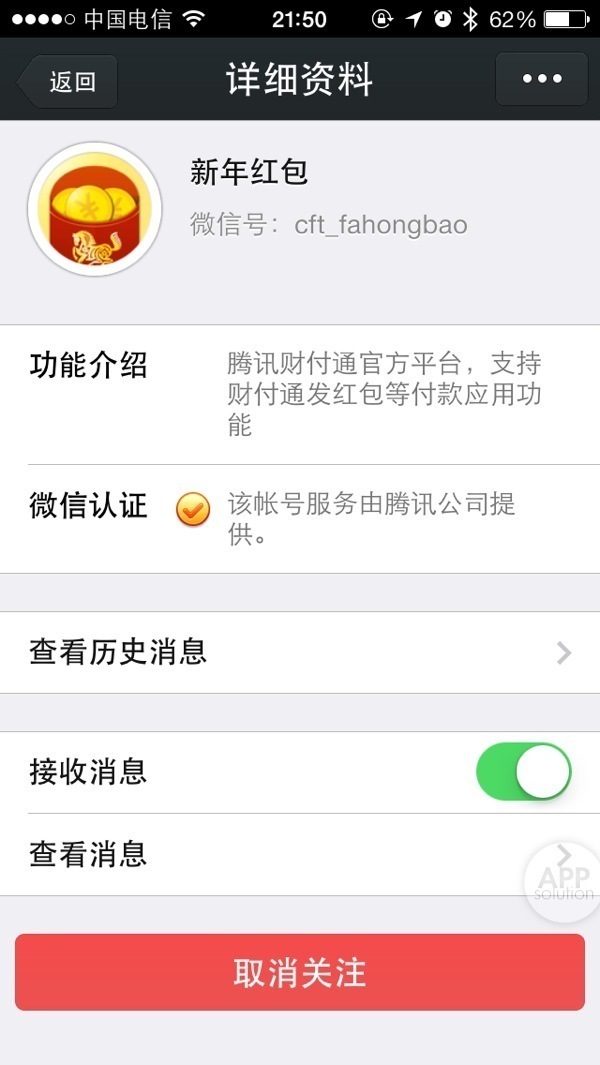Open the three-dot more options menu
The width and height of the screenshot is (600, 1065).
pos(542,79)
